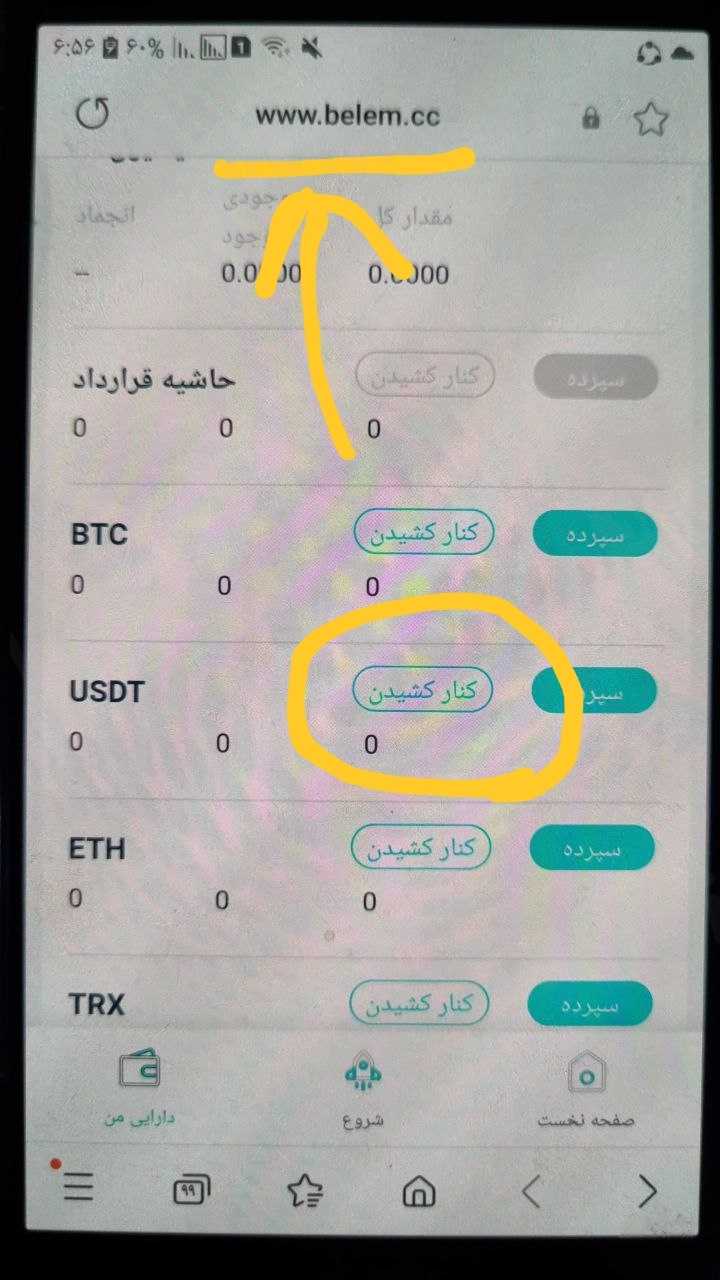This screenshot has width=720, height=1280.
Task: Open the browser tabs switcher
Action: coord(187,1191)
